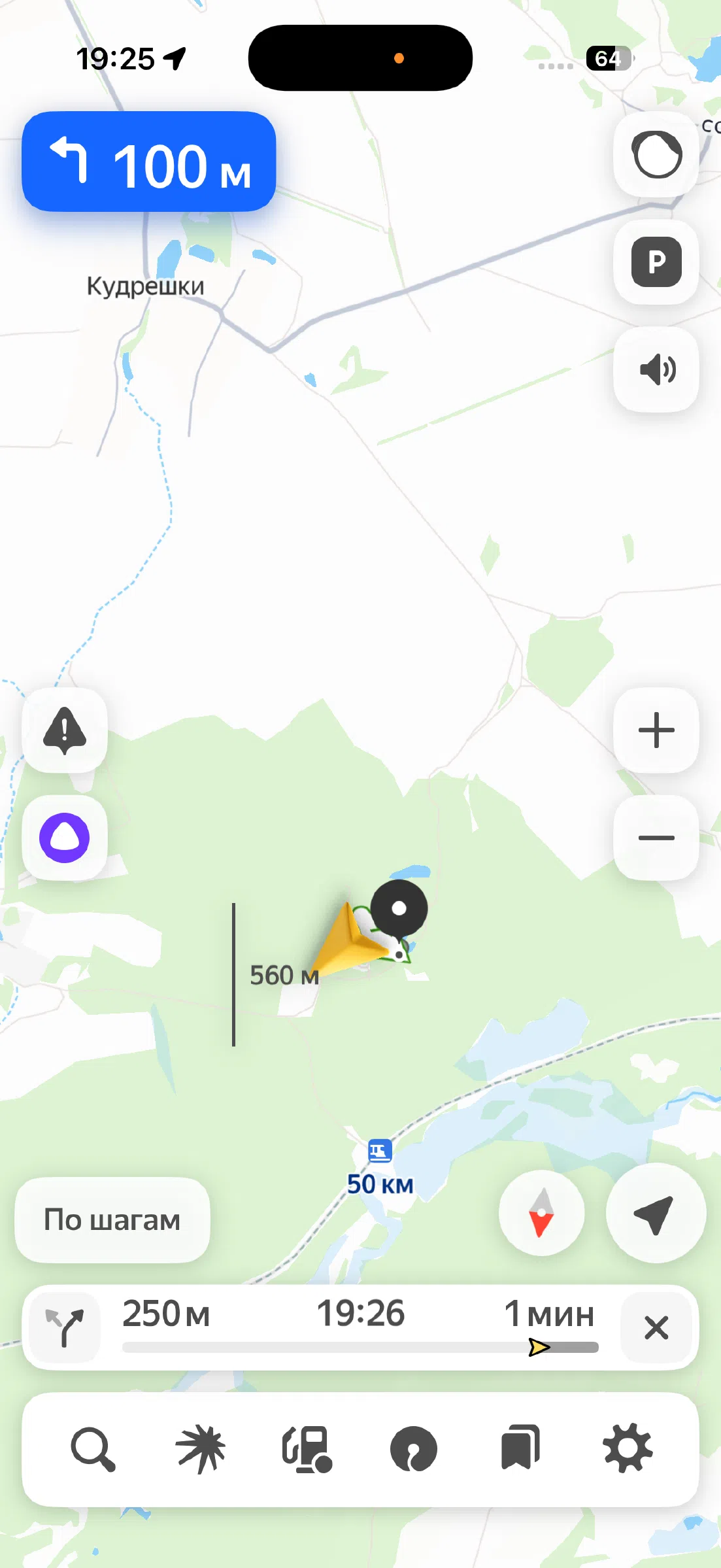Open gas stations from toolbar

(x=307, y=1449)
